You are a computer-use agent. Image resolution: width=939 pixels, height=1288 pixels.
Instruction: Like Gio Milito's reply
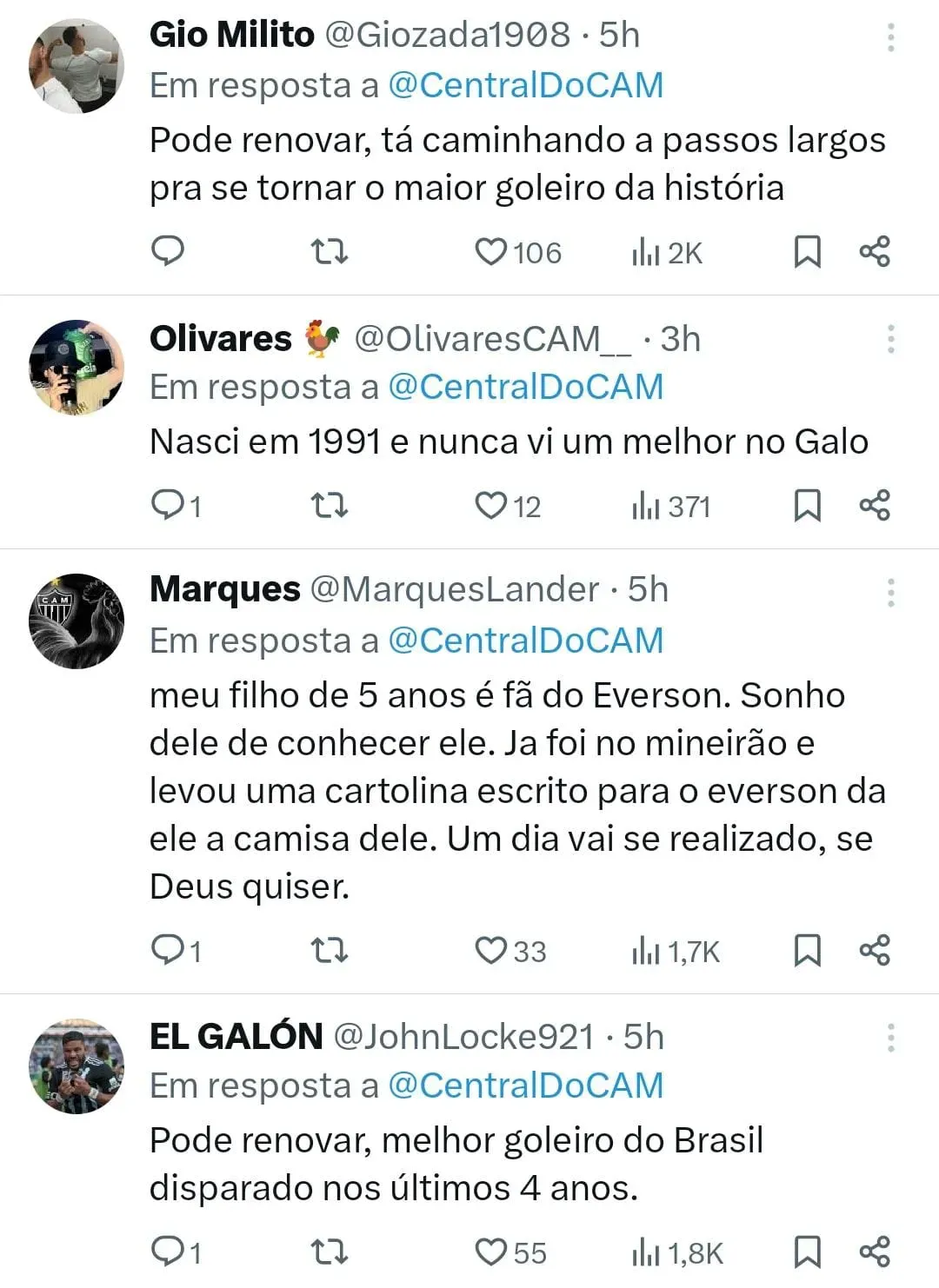(x=490, y=252)
